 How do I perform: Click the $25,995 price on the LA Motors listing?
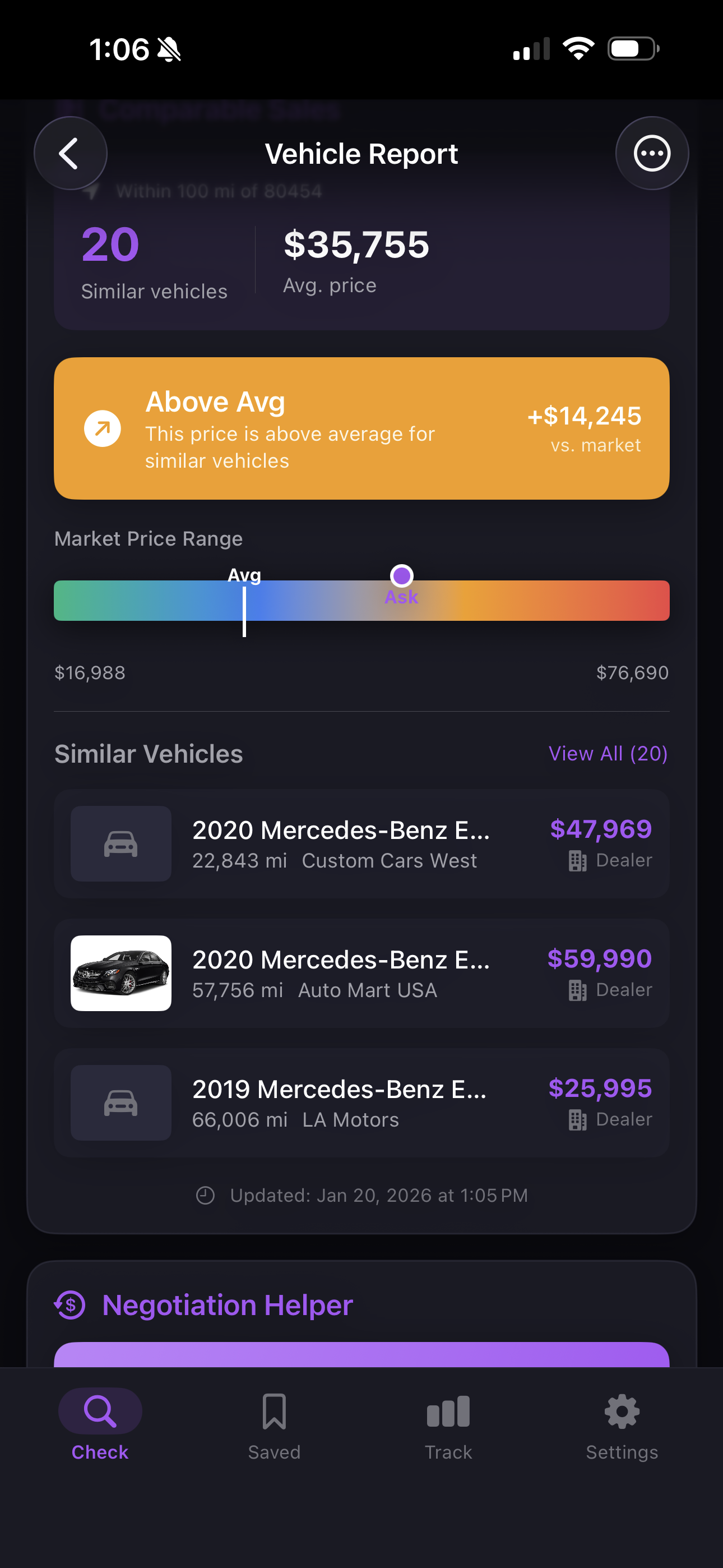pyautogui.click(x=600, y=1089)
